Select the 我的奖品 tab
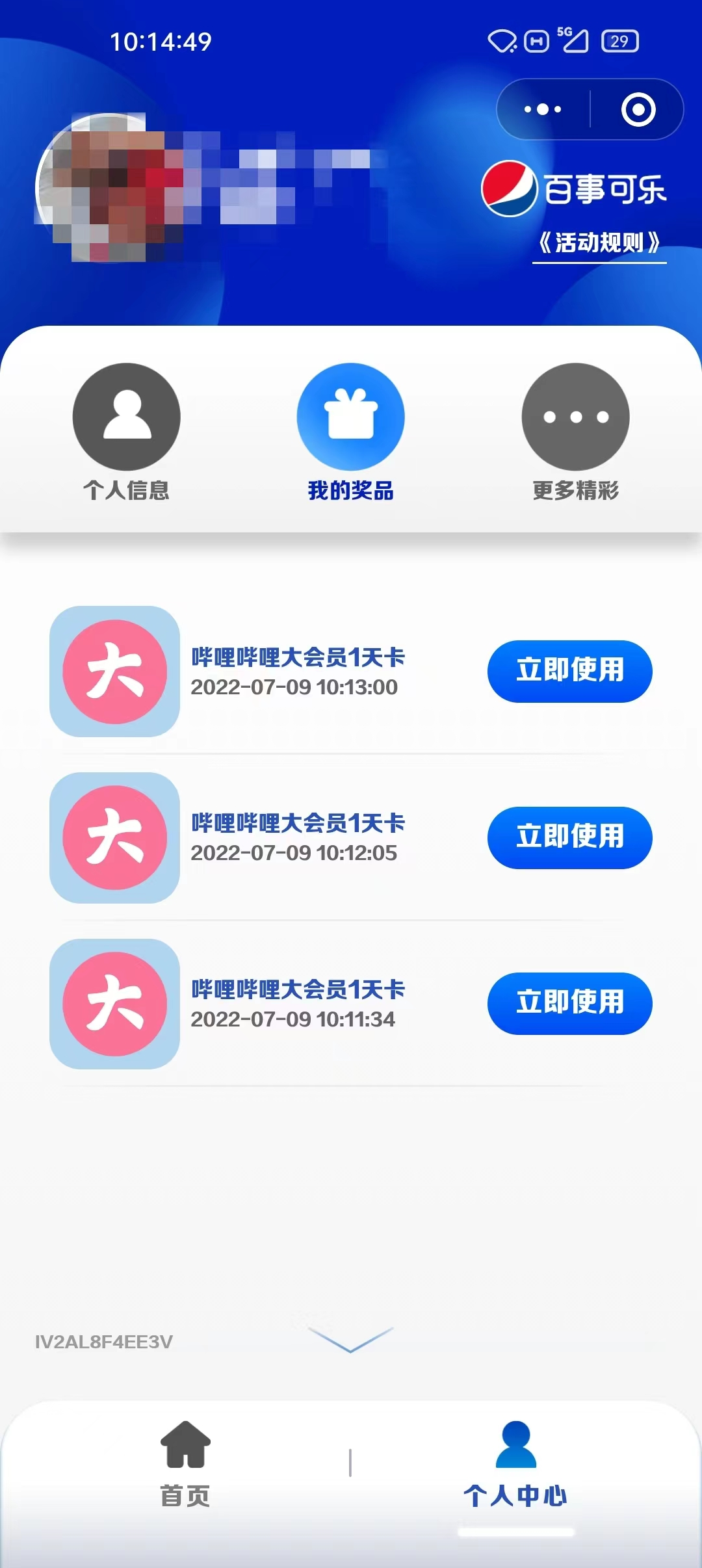This screenshot has height=1568, width=702. pyautogui.click(x=351, y=432)
